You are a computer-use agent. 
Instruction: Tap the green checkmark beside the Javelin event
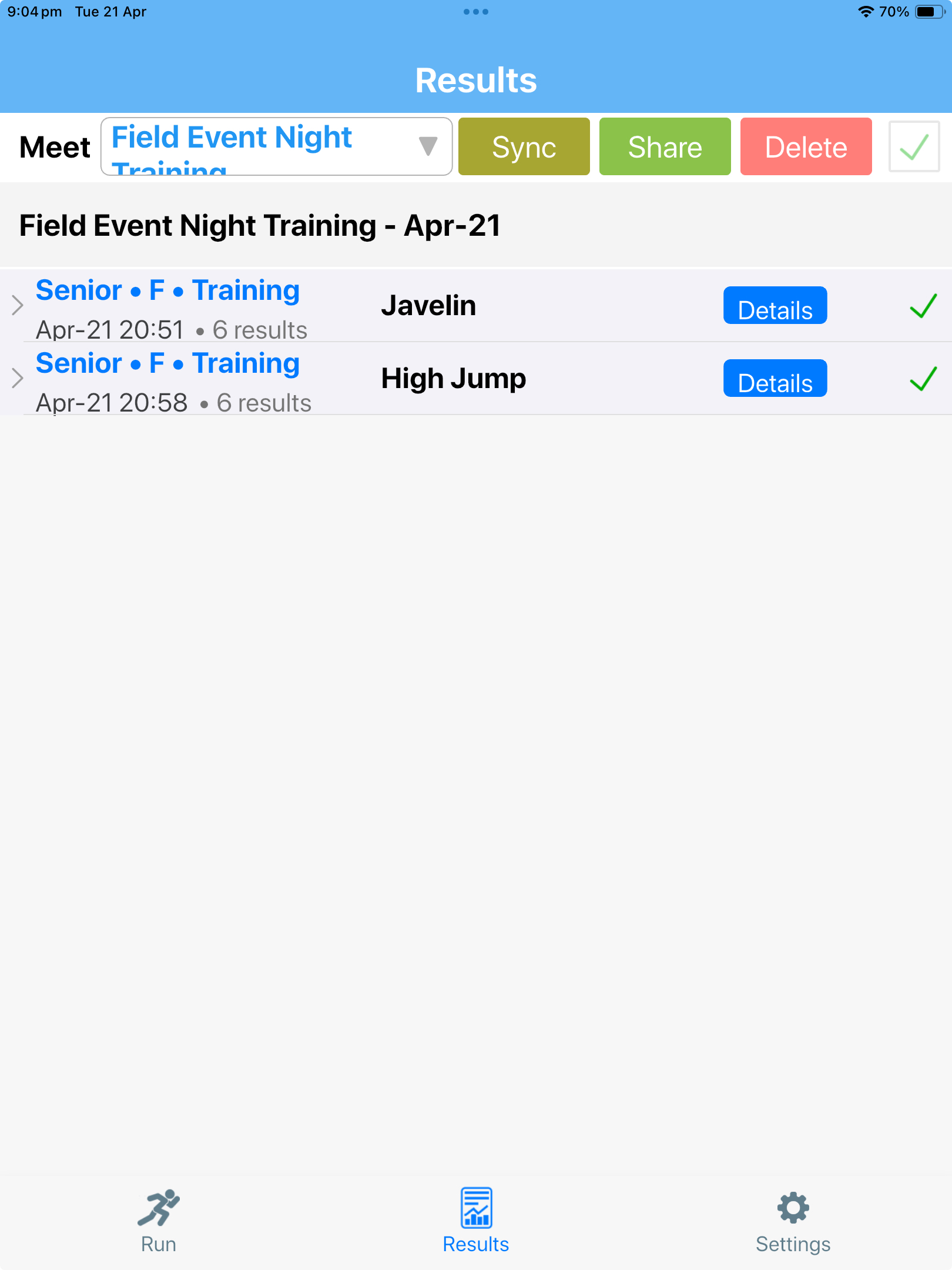924,305
